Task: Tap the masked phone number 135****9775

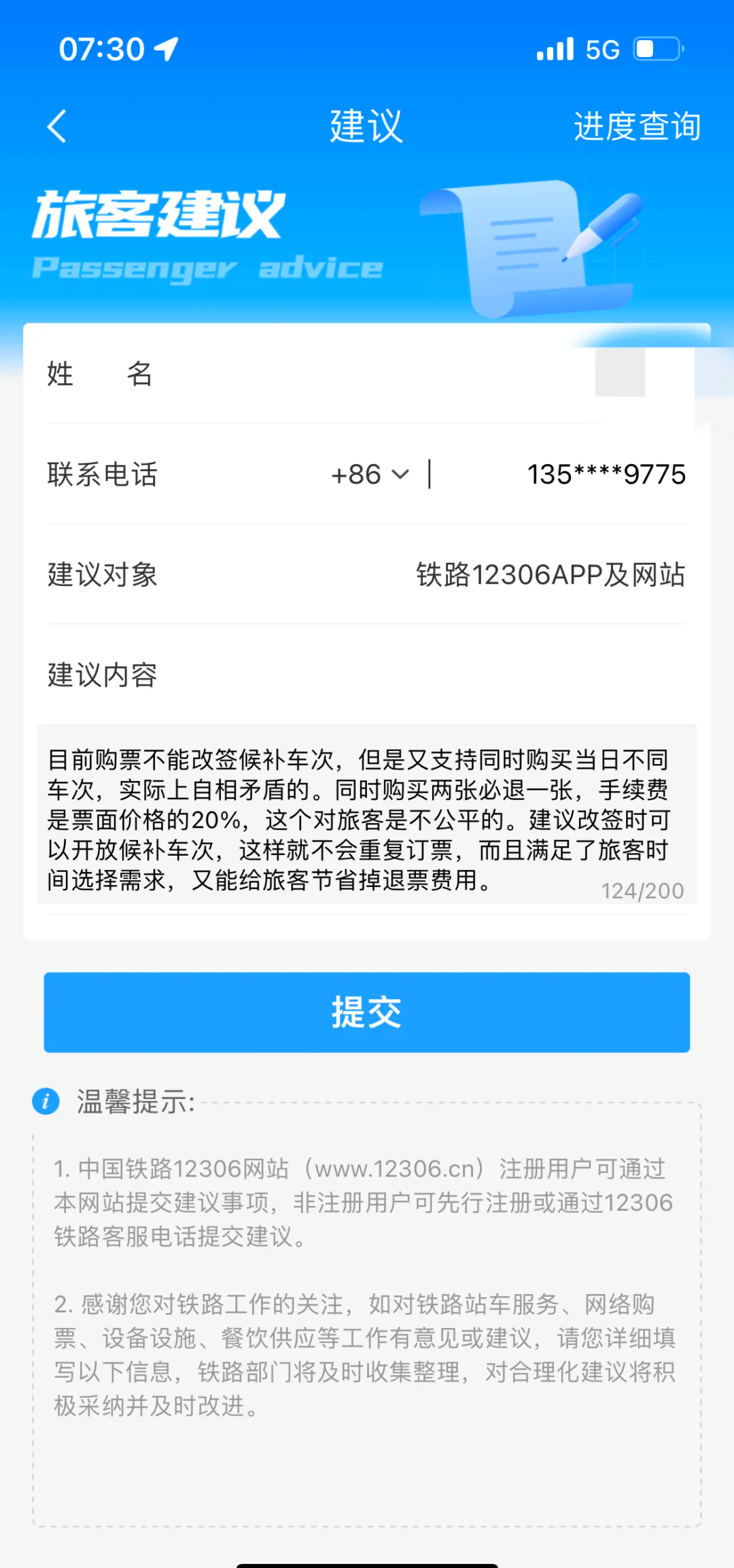Action: point(606,474)
